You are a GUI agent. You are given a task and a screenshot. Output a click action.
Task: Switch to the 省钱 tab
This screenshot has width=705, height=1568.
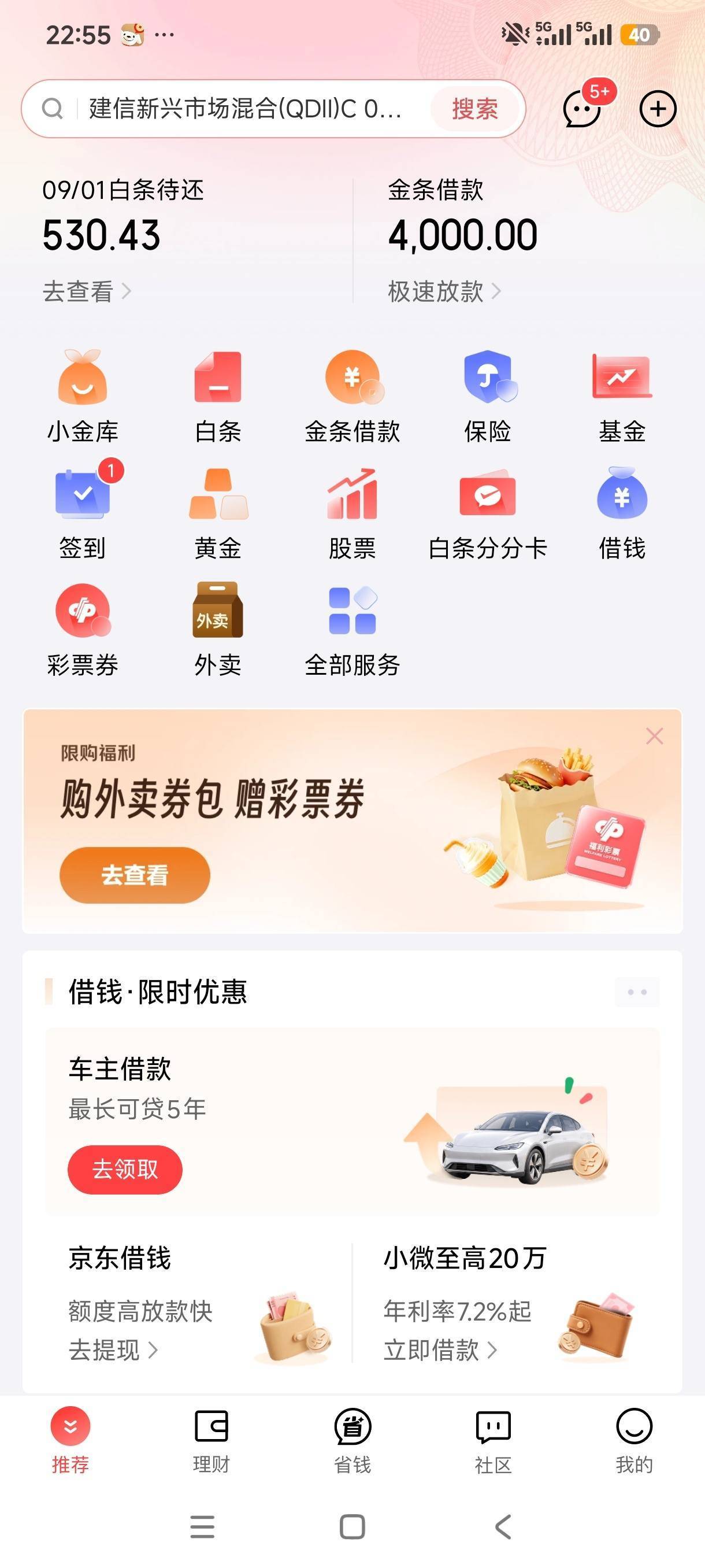tap(352, 1441)
